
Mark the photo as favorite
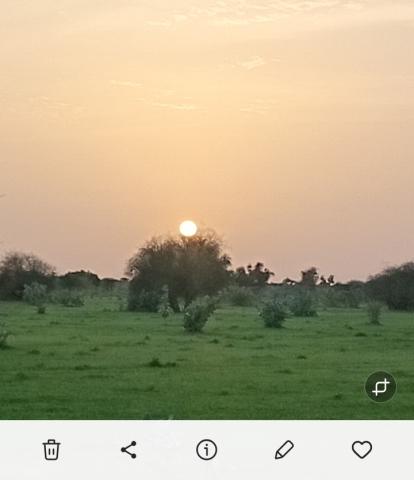point(362,450)
